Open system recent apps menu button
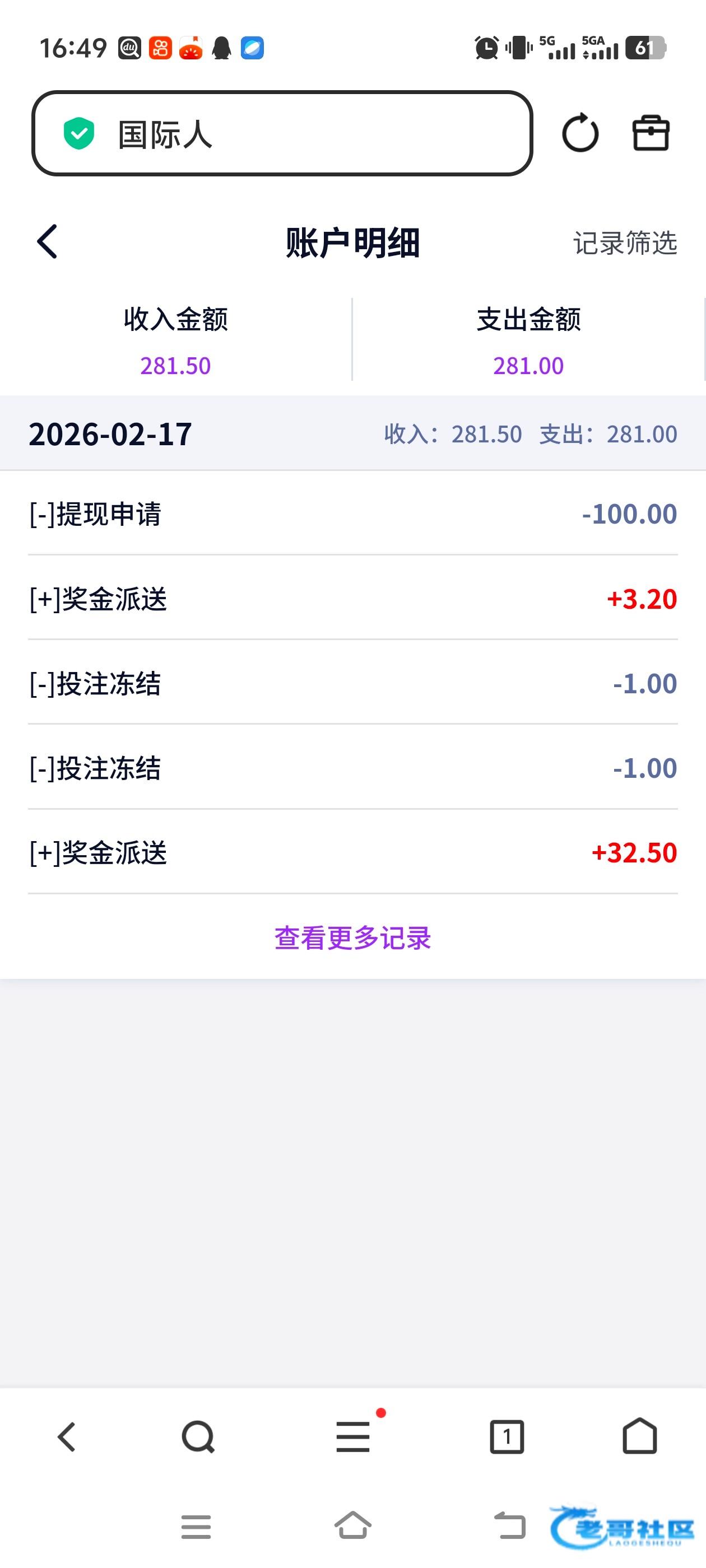The height and width of the screenshot is (1568, 706). tap(196, 1527)
